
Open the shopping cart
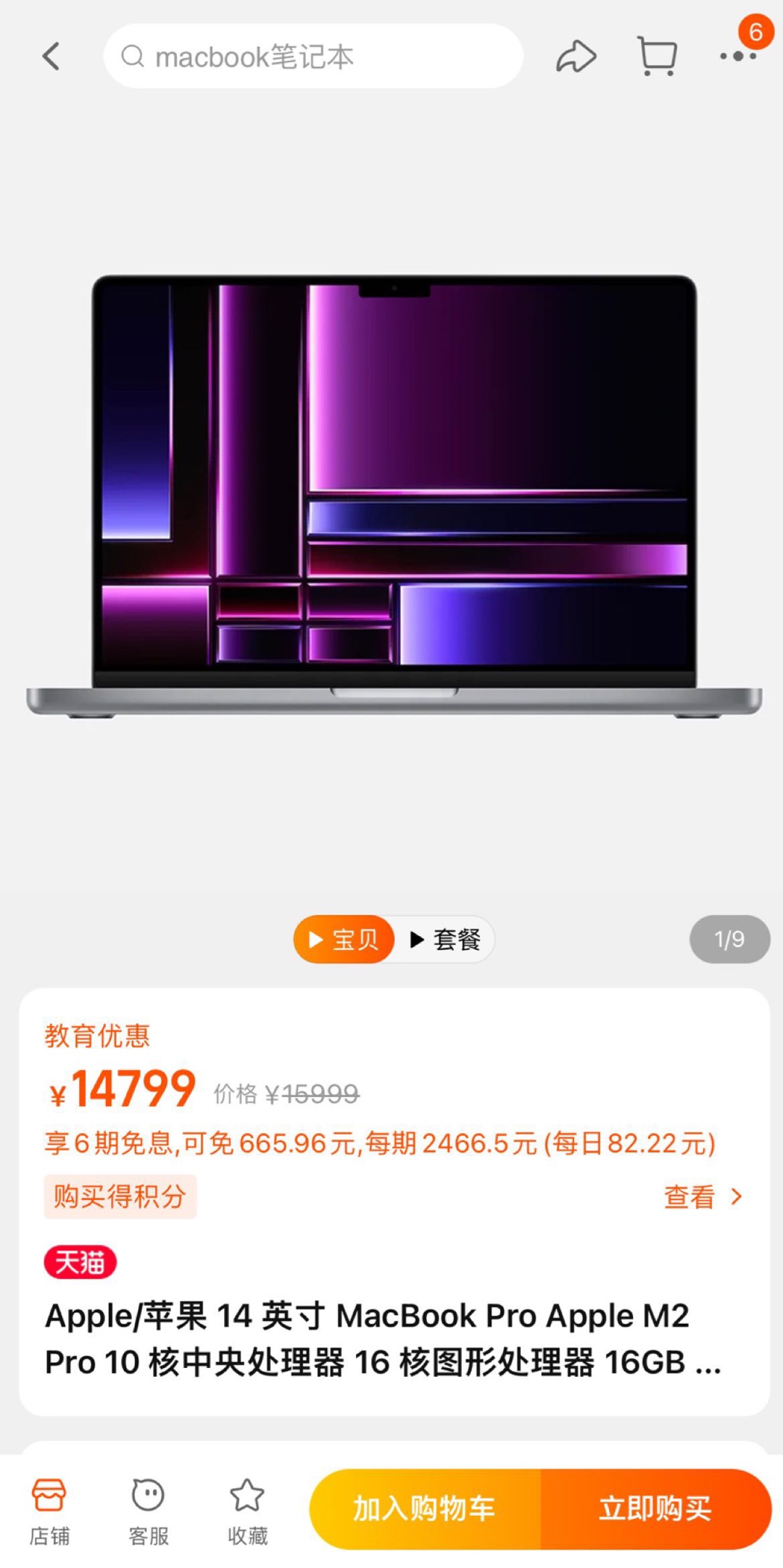(x=657, y=57)
